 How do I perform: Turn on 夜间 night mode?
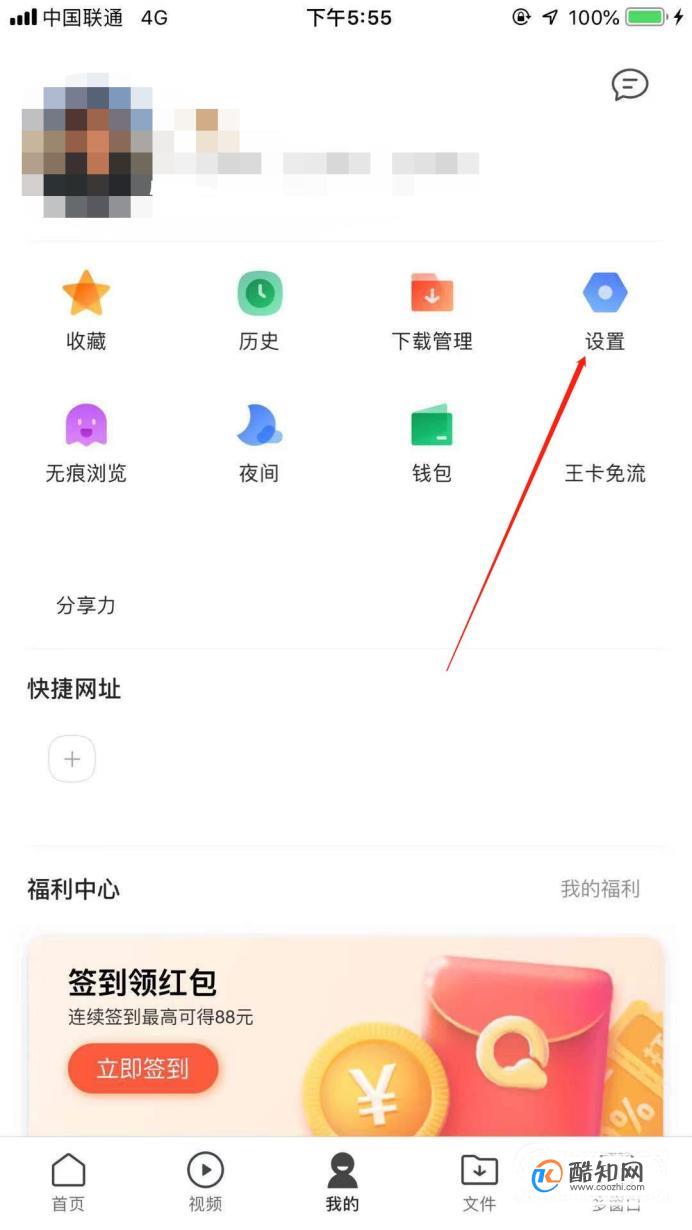tap(259, 443)
